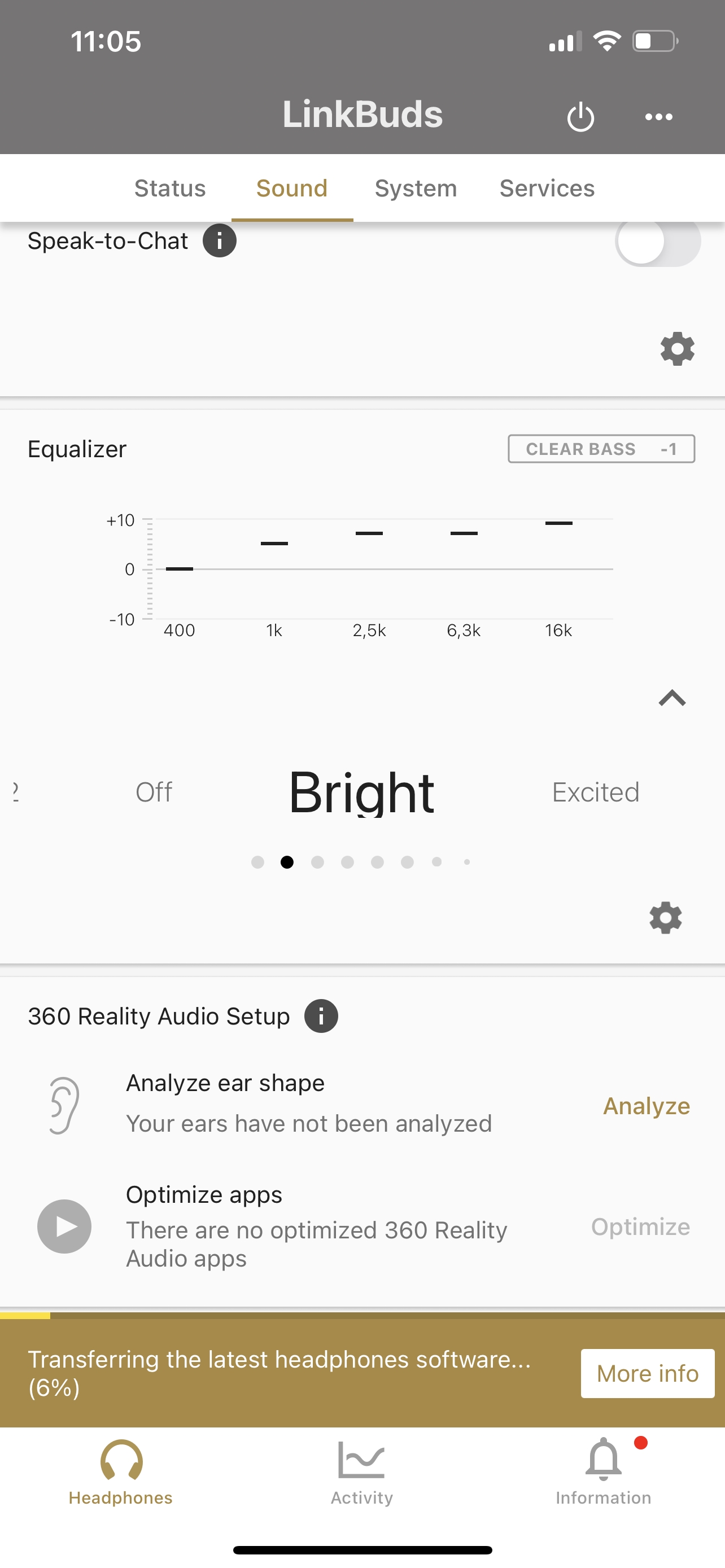Show info about Speak-to-Chat
The height and width of the screenshot is (1568, 725).
220,240
